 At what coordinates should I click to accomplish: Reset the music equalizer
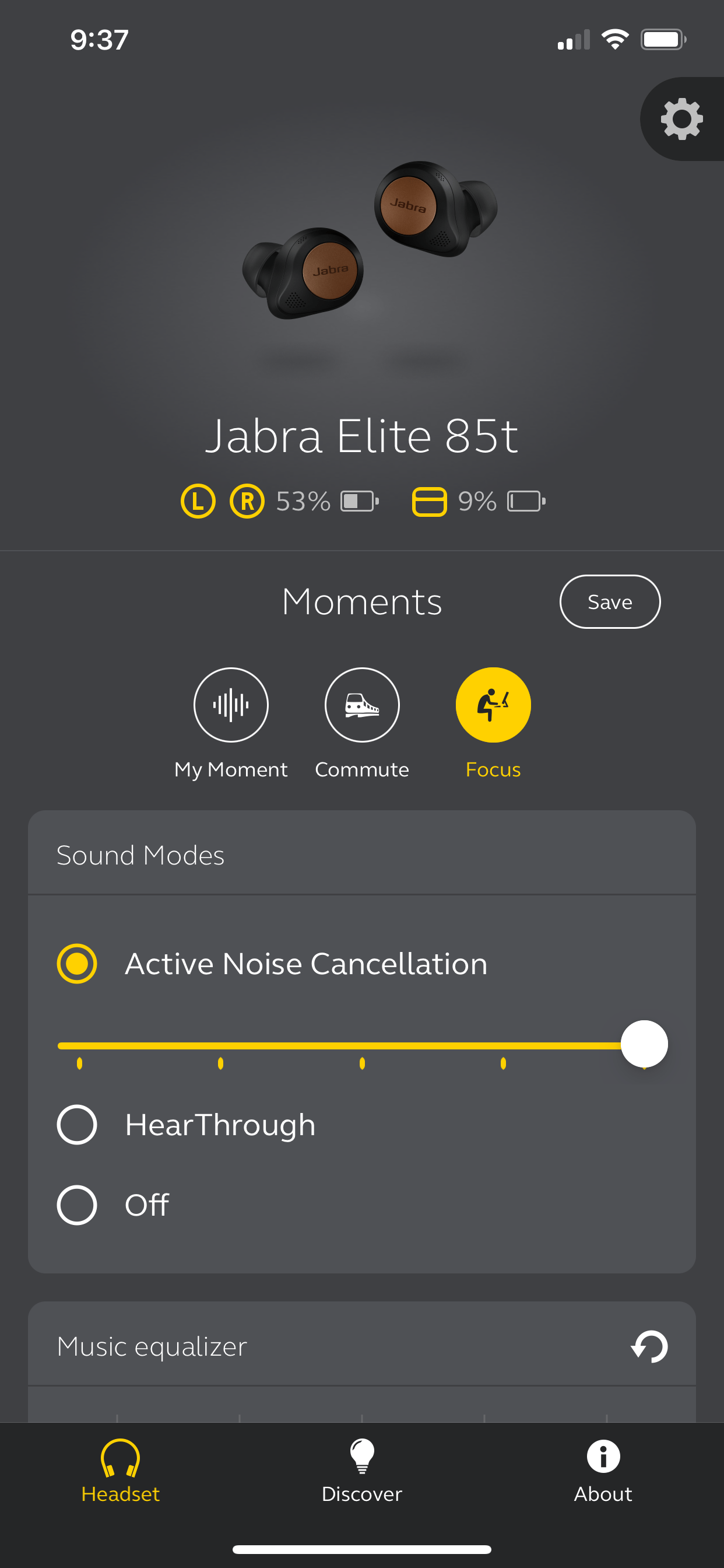[x=649, y=1346]
